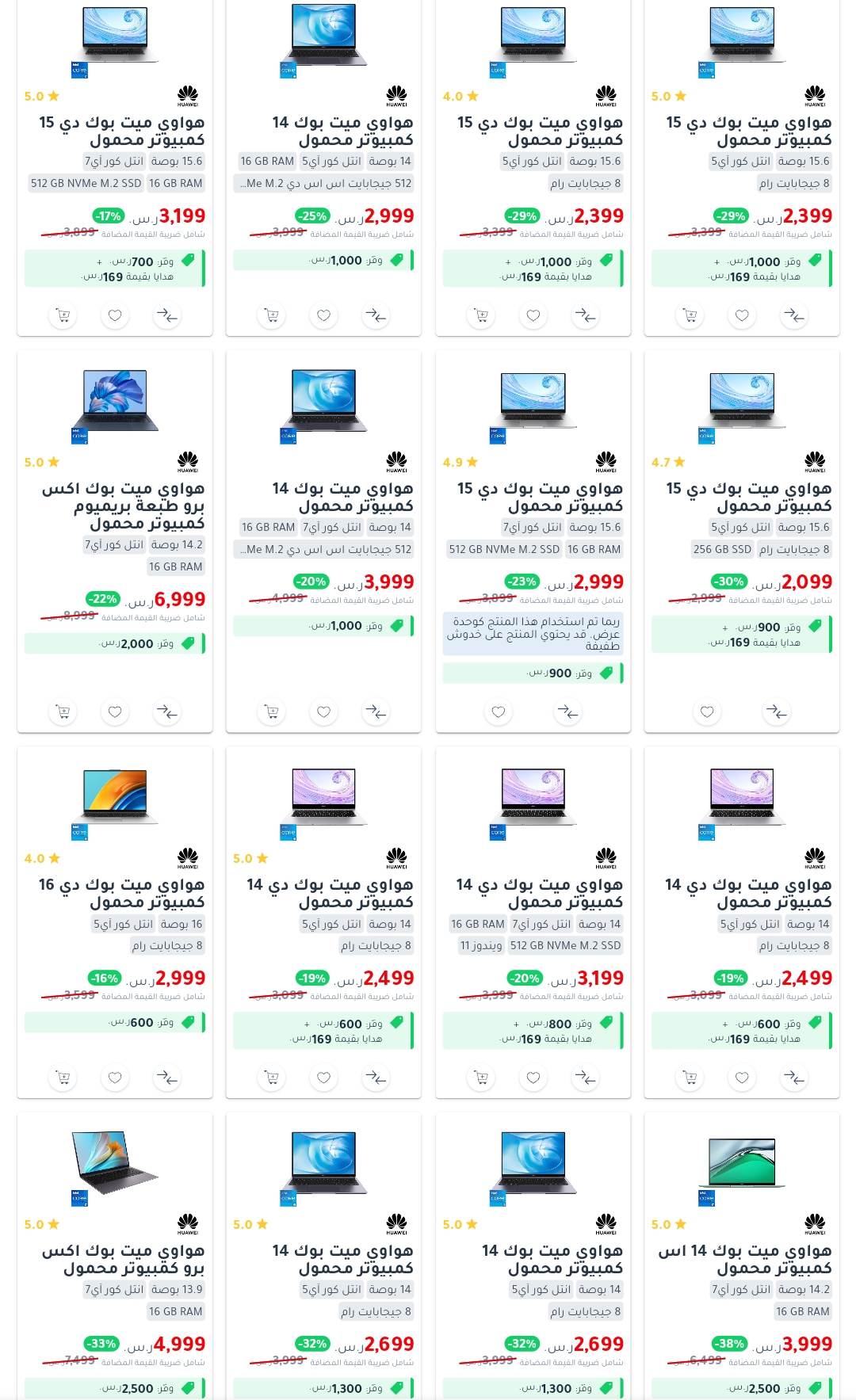Compare the 2,099 MateBook D 15 laptop
The image size is (856, 1400).
(777, 712)
